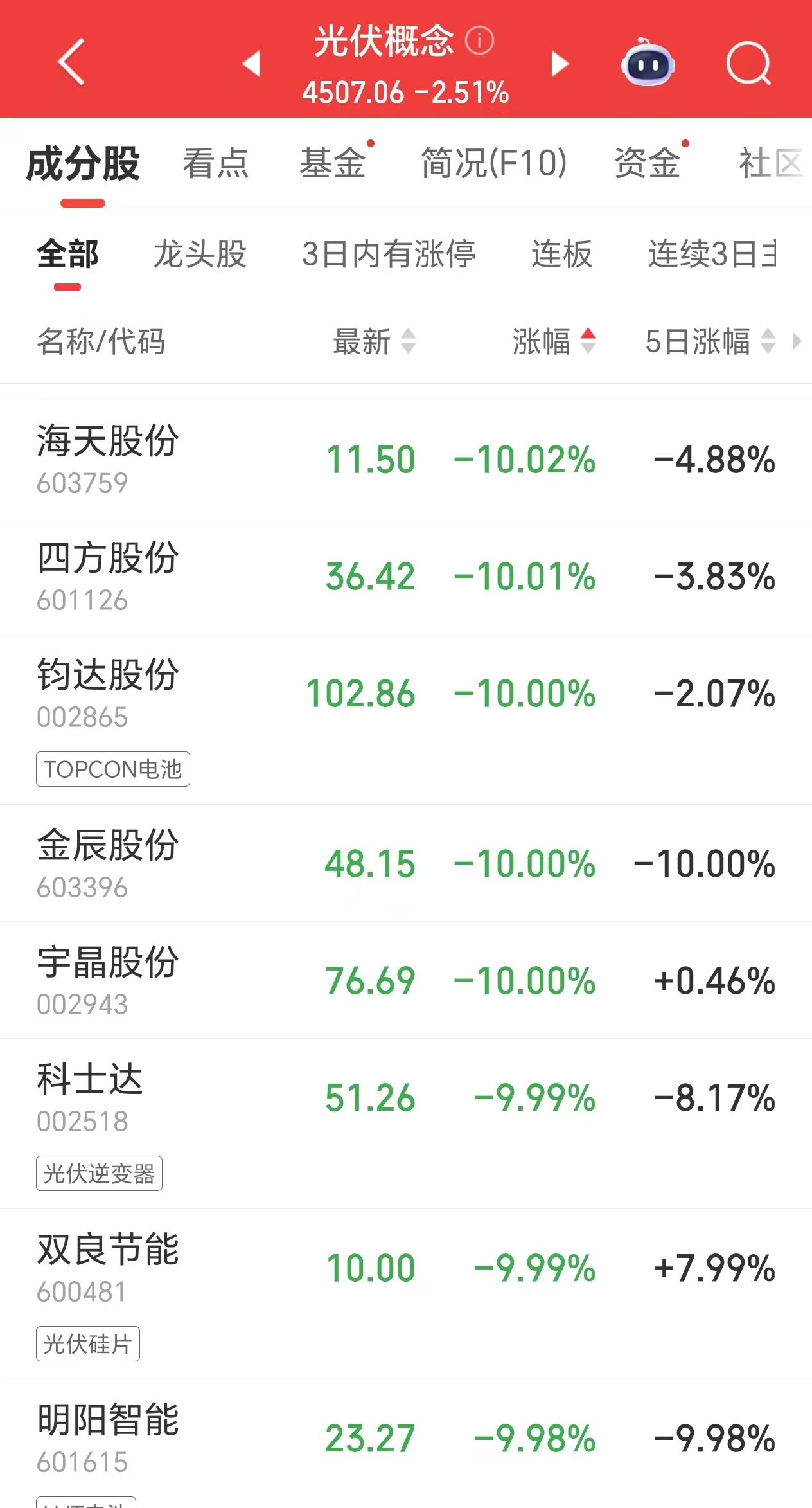Open stock 金辰股份 603396

406,863
